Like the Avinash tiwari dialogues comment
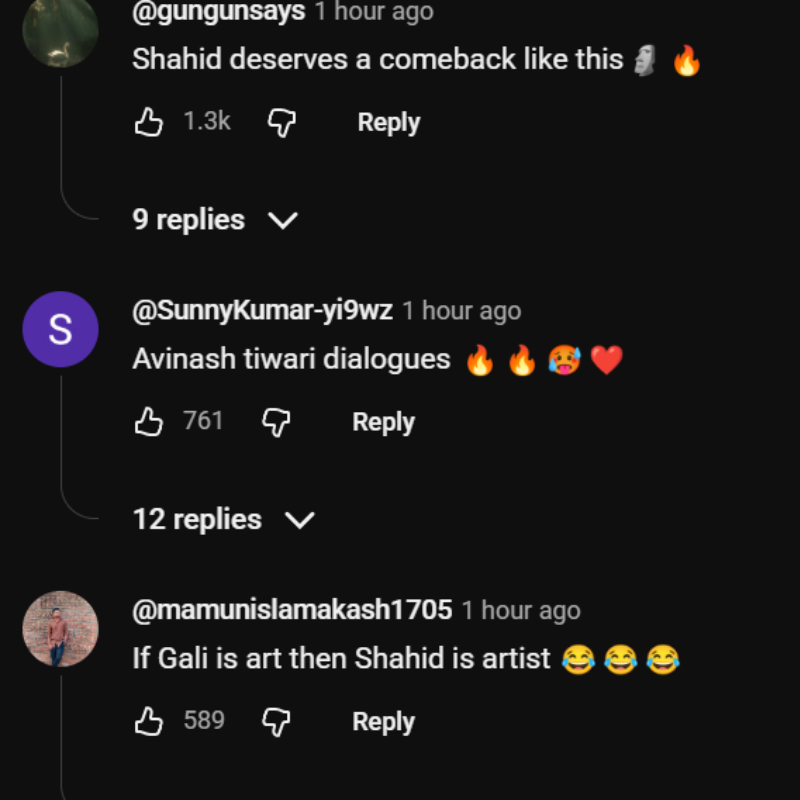Screen dimensions: 800x800 (x=149, y=422)
